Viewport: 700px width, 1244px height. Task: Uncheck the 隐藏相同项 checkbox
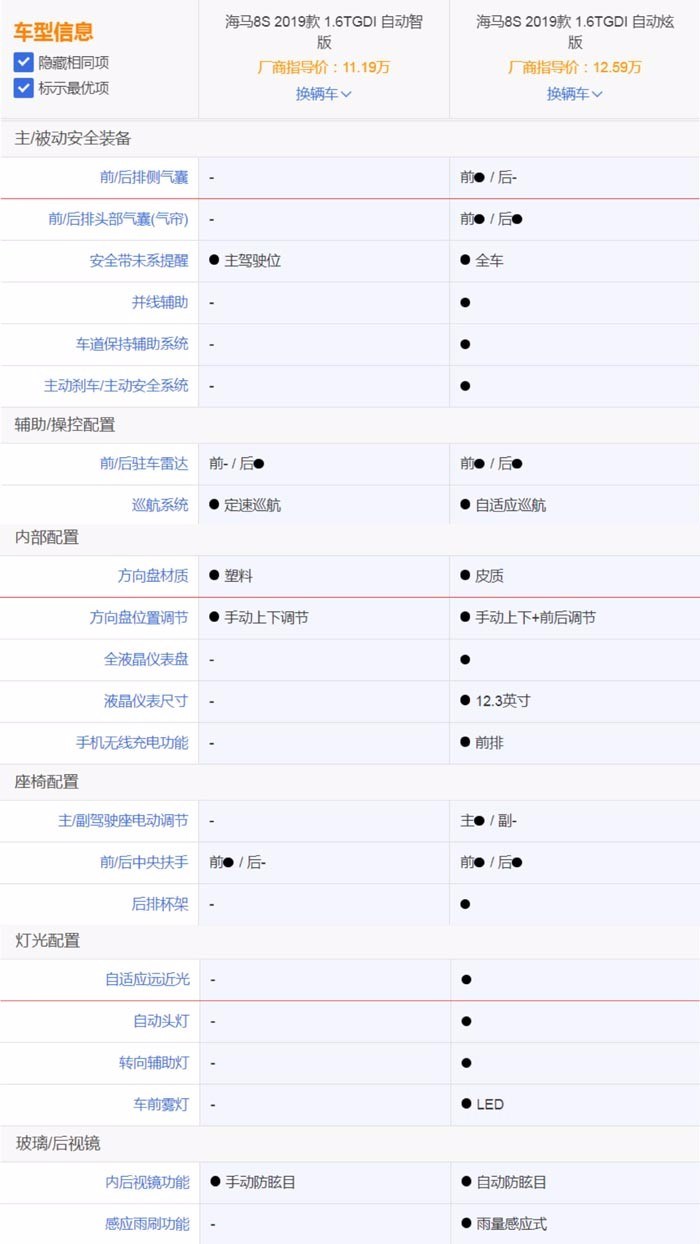pos(24,62)
